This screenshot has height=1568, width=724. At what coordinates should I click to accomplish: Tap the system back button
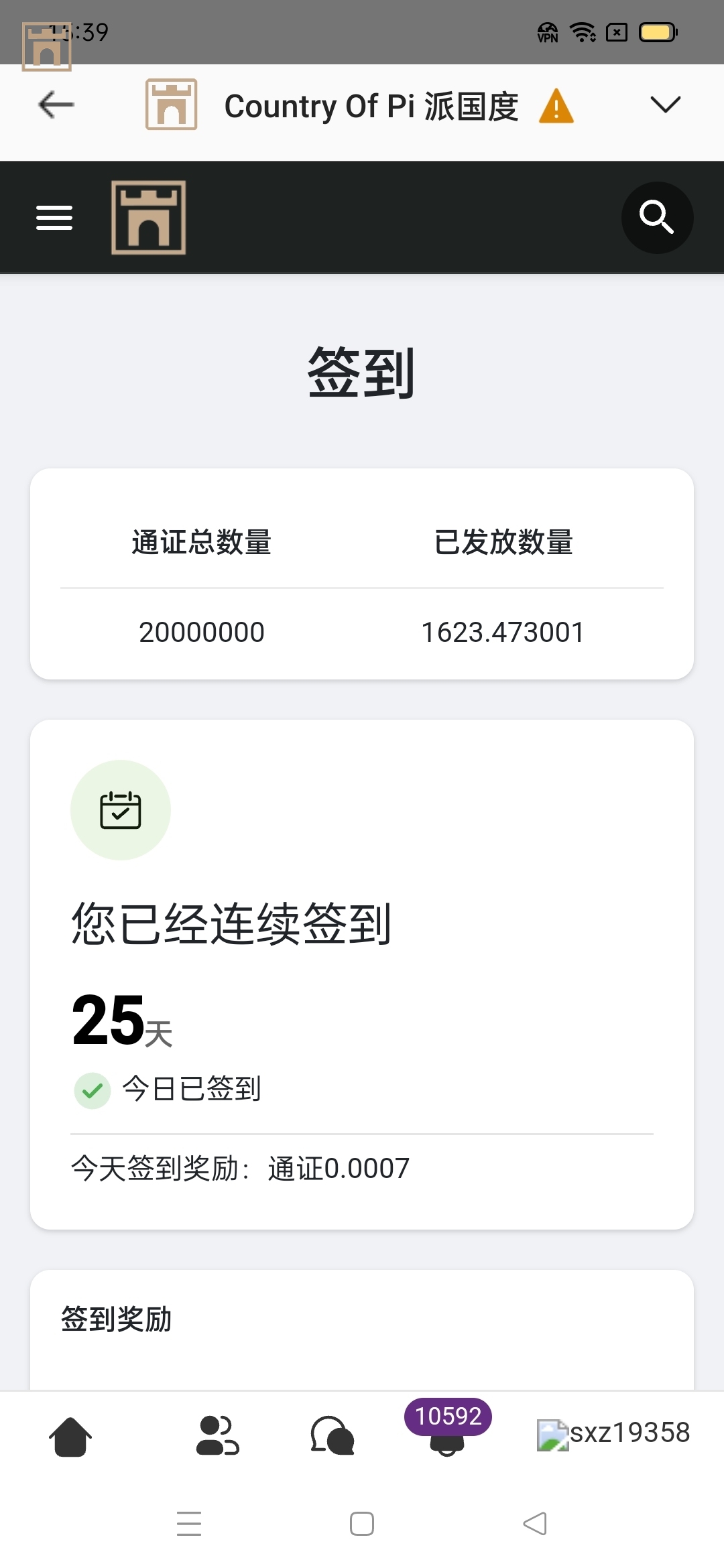coord(535,1524)
